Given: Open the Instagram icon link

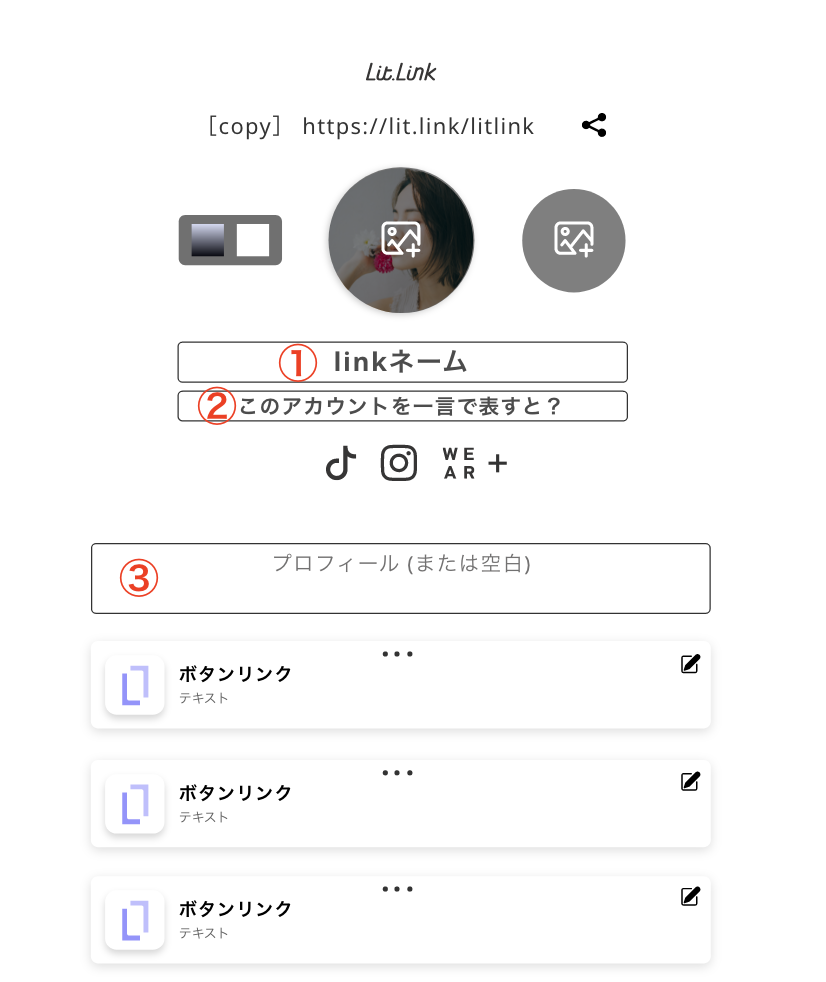Looking at the screenshot, I should [399, 463].
